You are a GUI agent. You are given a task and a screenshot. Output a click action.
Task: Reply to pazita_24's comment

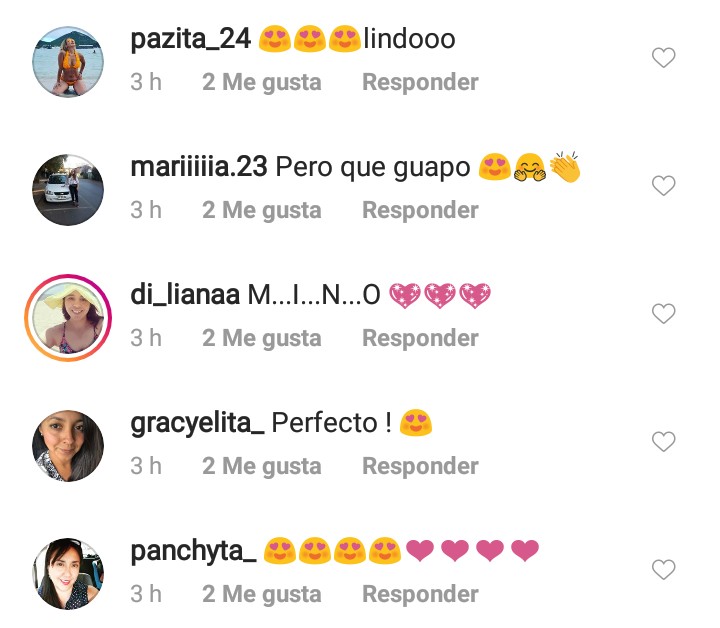pyautogui.click(x=420, y=82)
